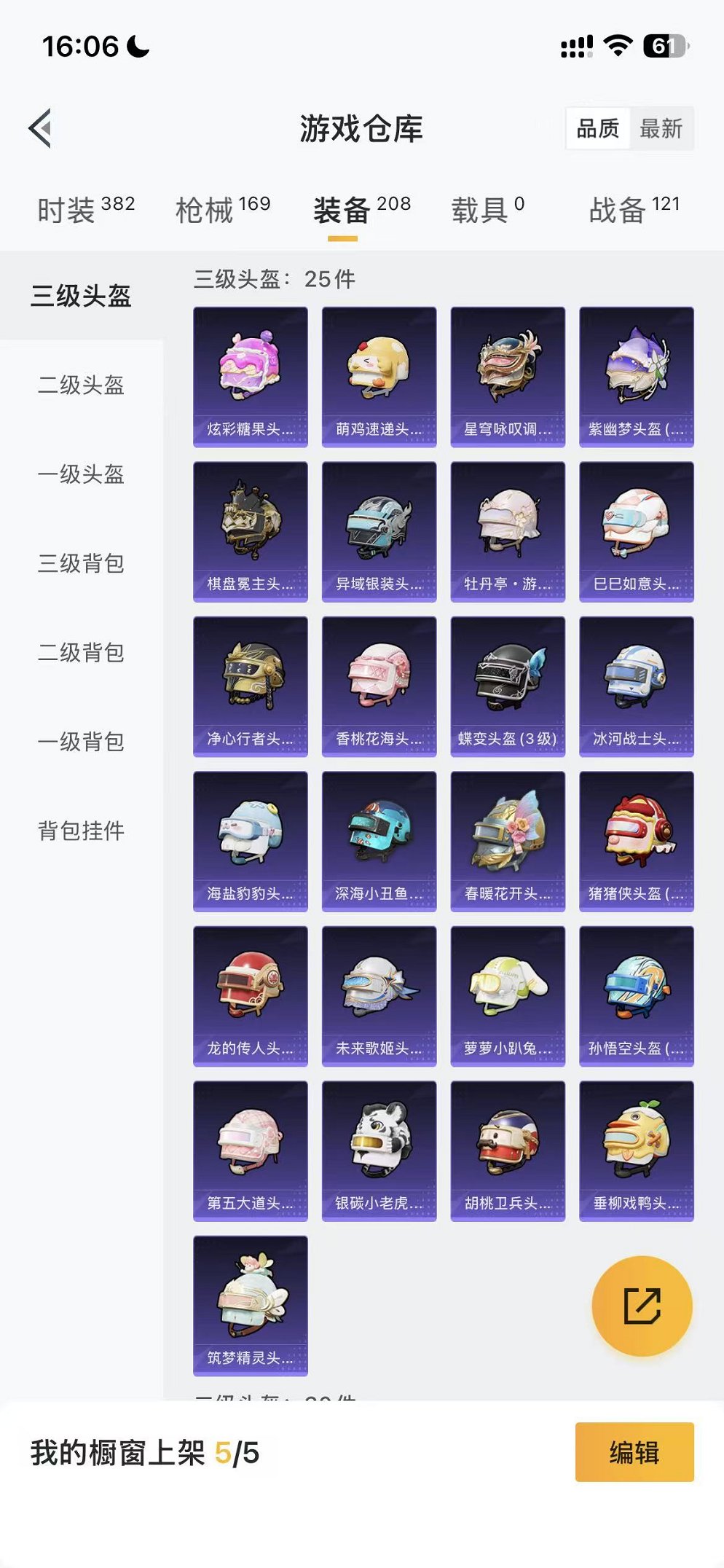
Task: Open the 棋盘冕主头盔 tile
Action: coord(251,531)
